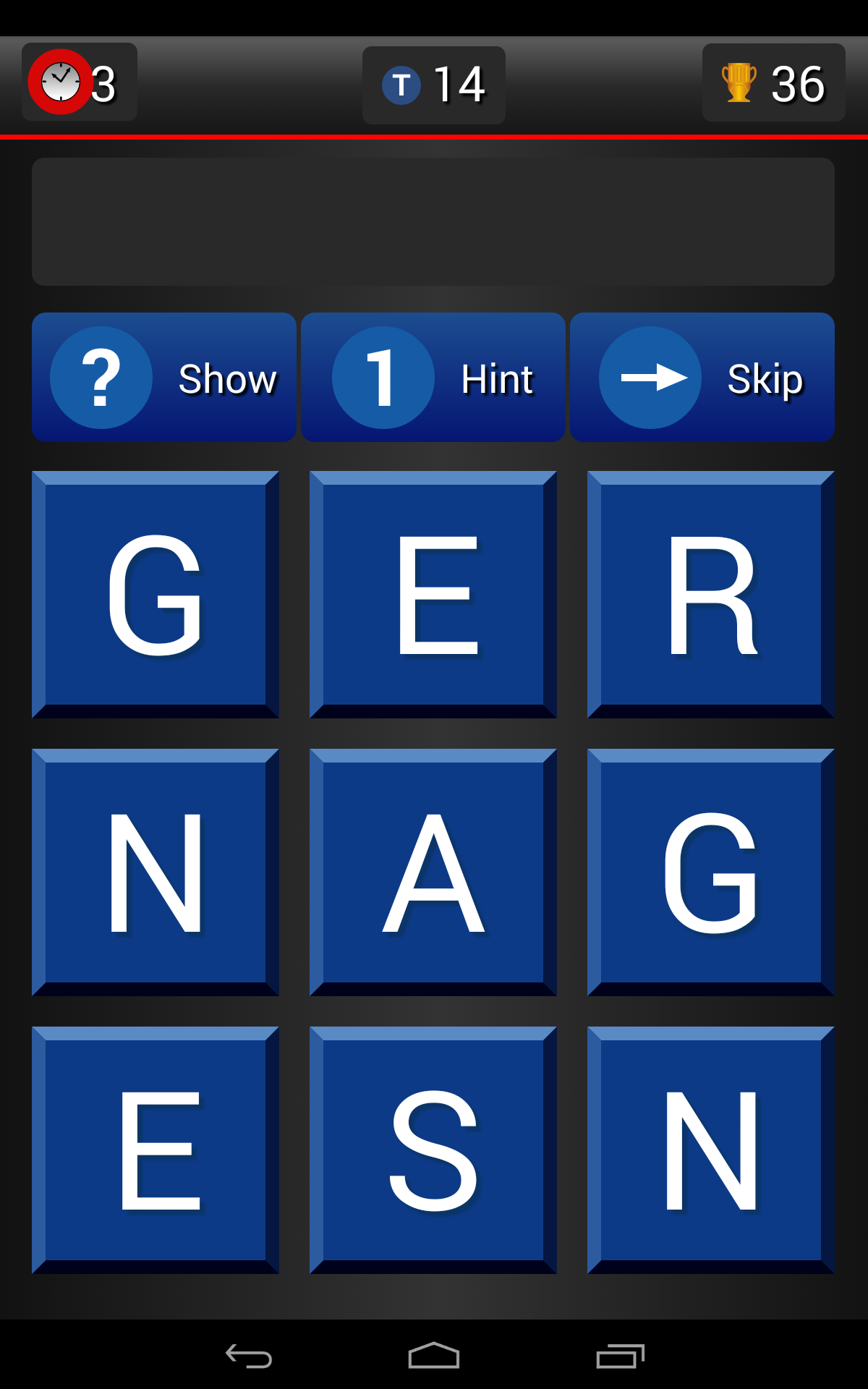Click the question mark icon on Show

(101, 377)
